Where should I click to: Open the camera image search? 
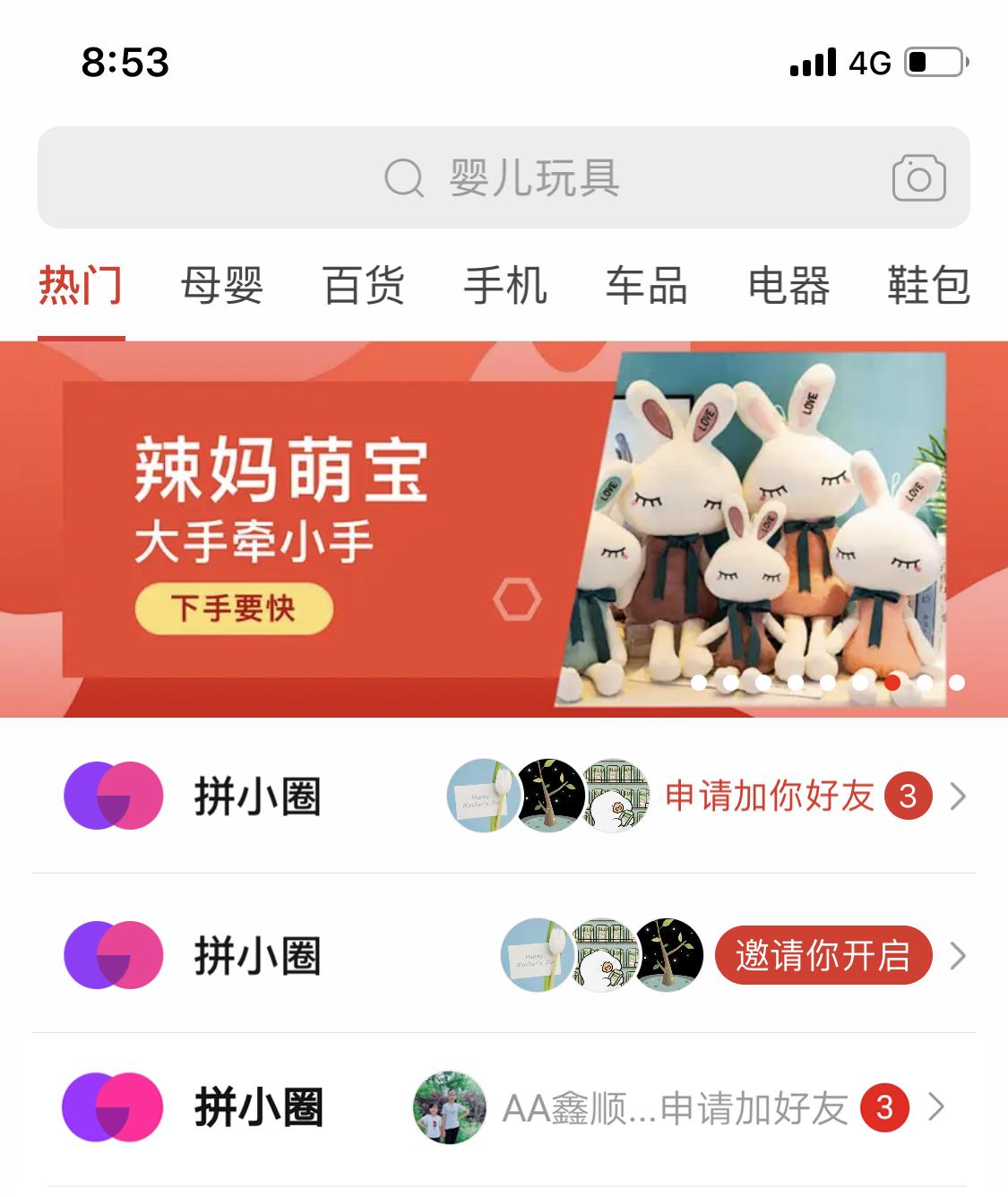(x=918, y=177)
